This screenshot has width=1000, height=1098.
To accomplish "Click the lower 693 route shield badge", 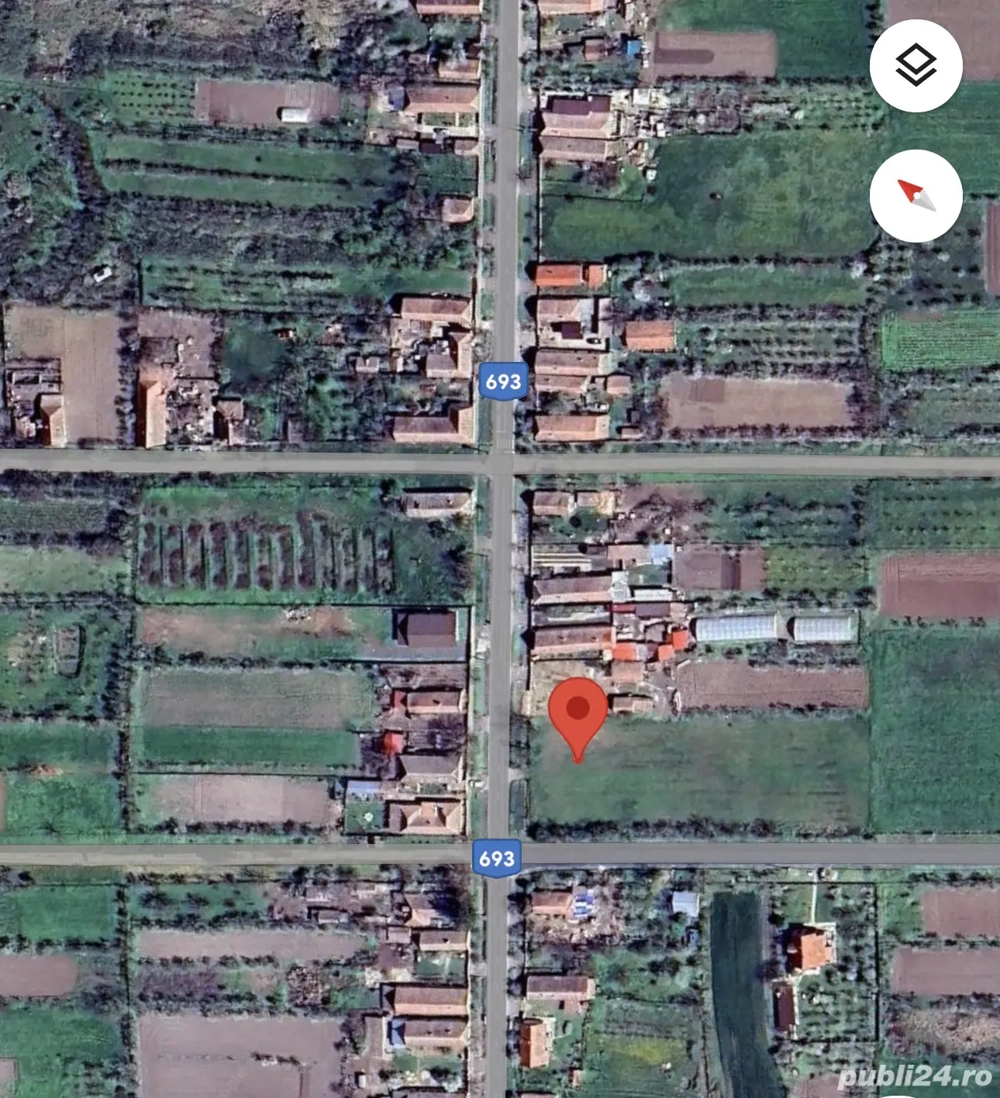I will 495,855.
